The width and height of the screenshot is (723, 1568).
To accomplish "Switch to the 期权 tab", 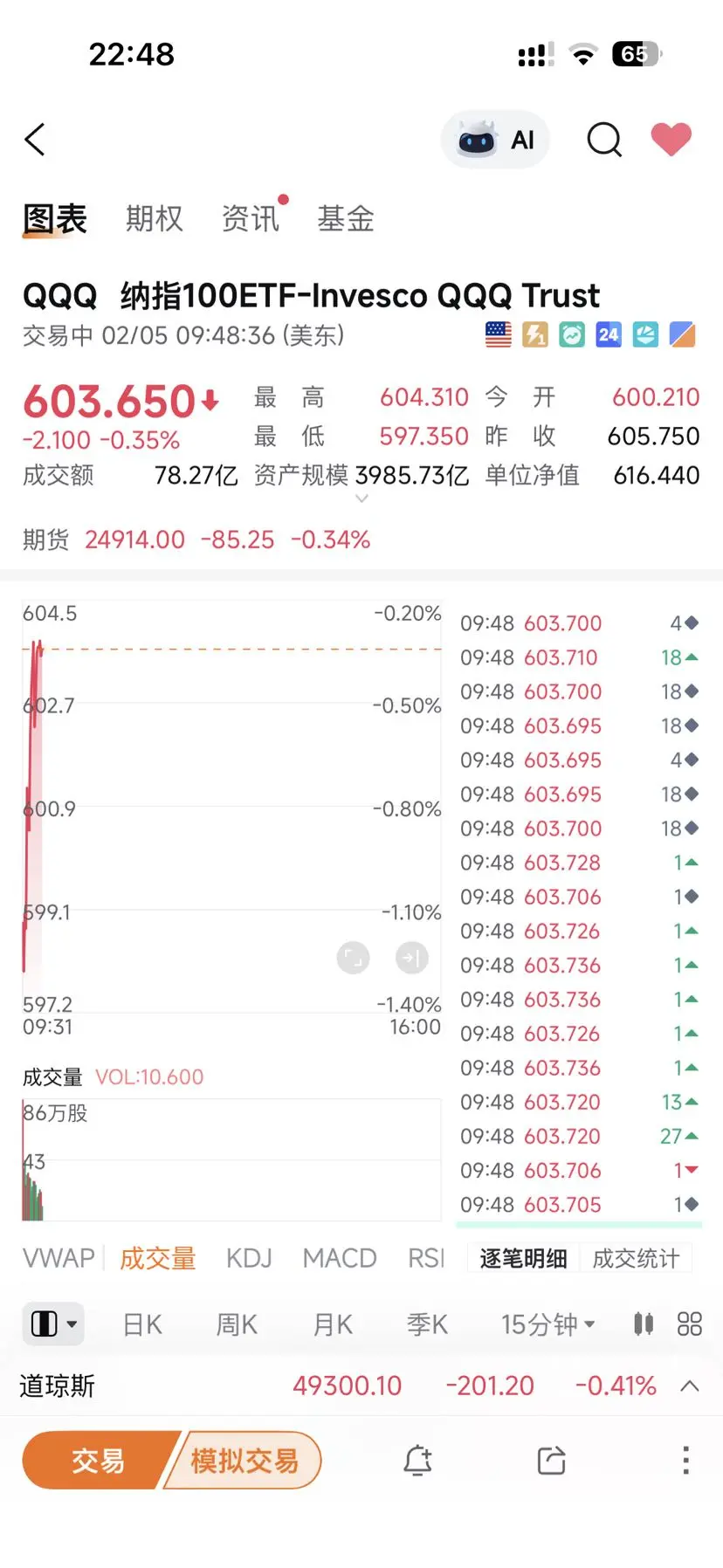I will [x=155, y=218].
